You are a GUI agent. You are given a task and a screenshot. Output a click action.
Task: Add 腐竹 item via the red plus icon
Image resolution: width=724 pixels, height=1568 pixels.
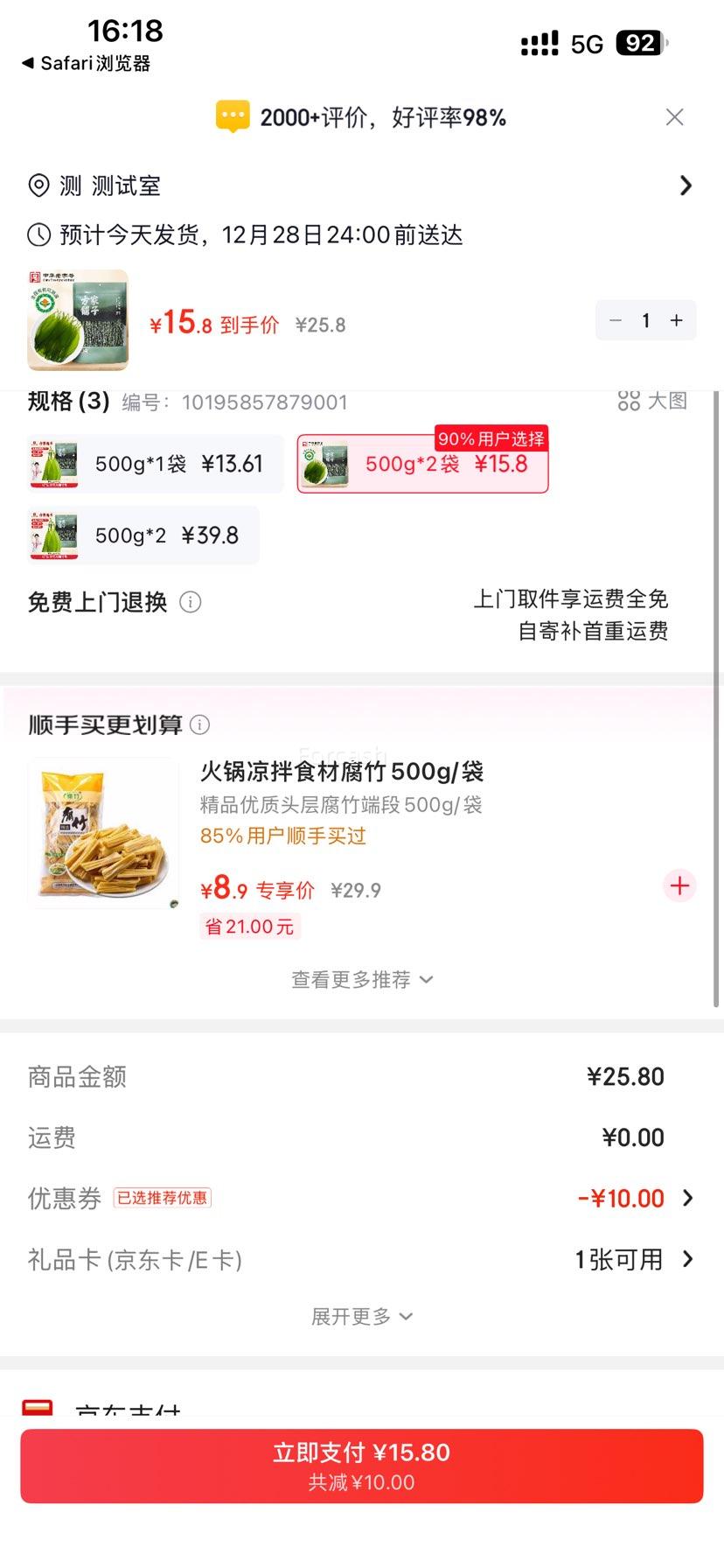point(679,885)
